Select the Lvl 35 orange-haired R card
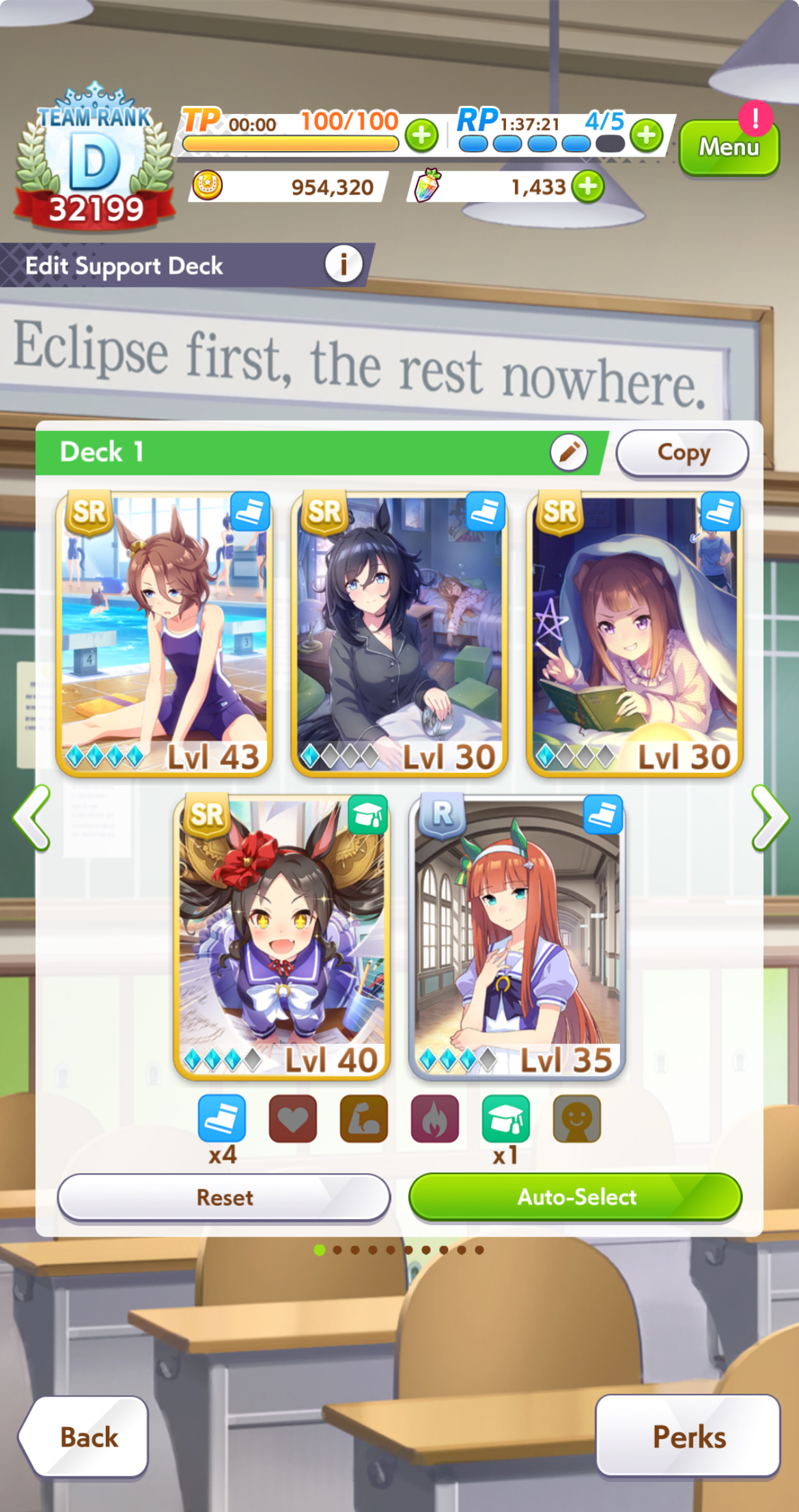799x1512 pixels. (517, 937)
